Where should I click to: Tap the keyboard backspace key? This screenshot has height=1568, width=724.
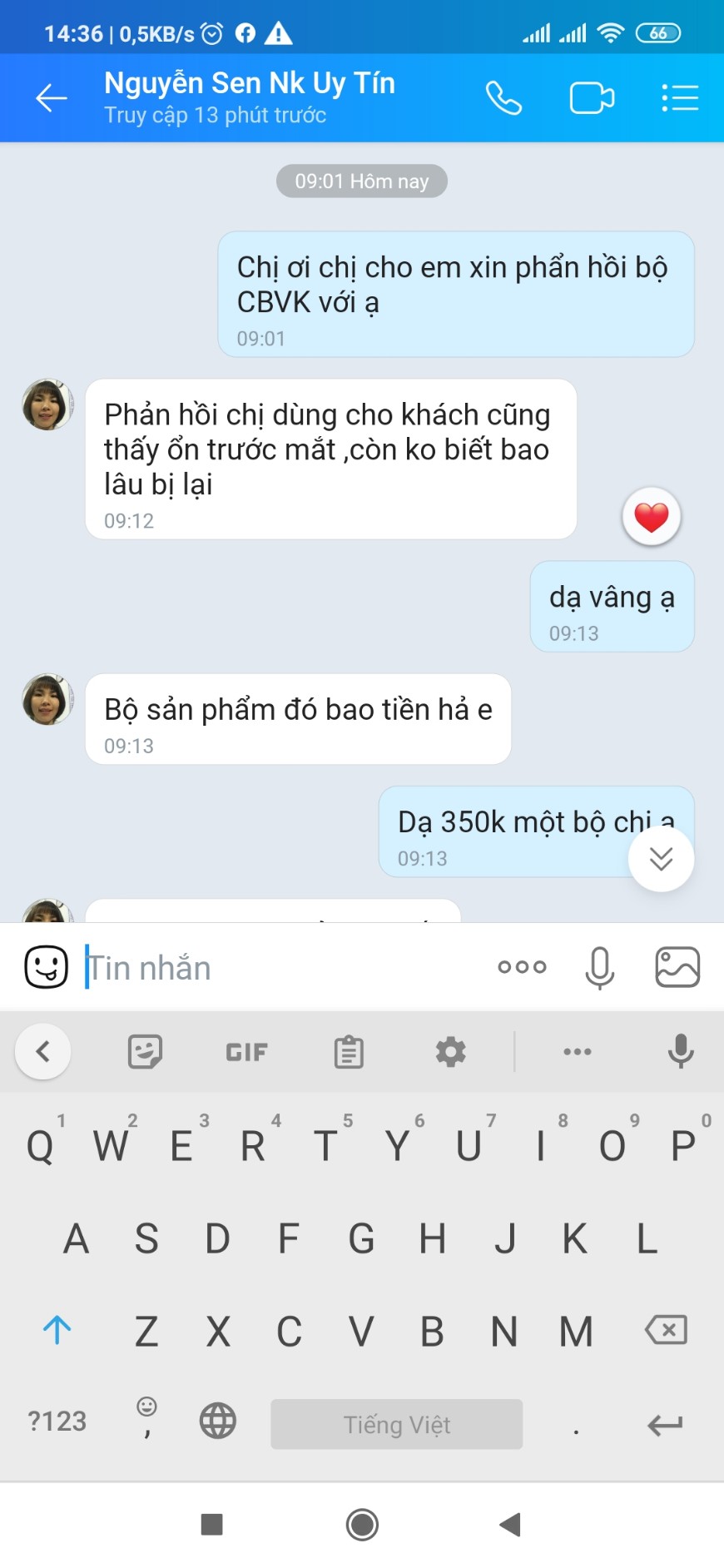[666, 1330]
